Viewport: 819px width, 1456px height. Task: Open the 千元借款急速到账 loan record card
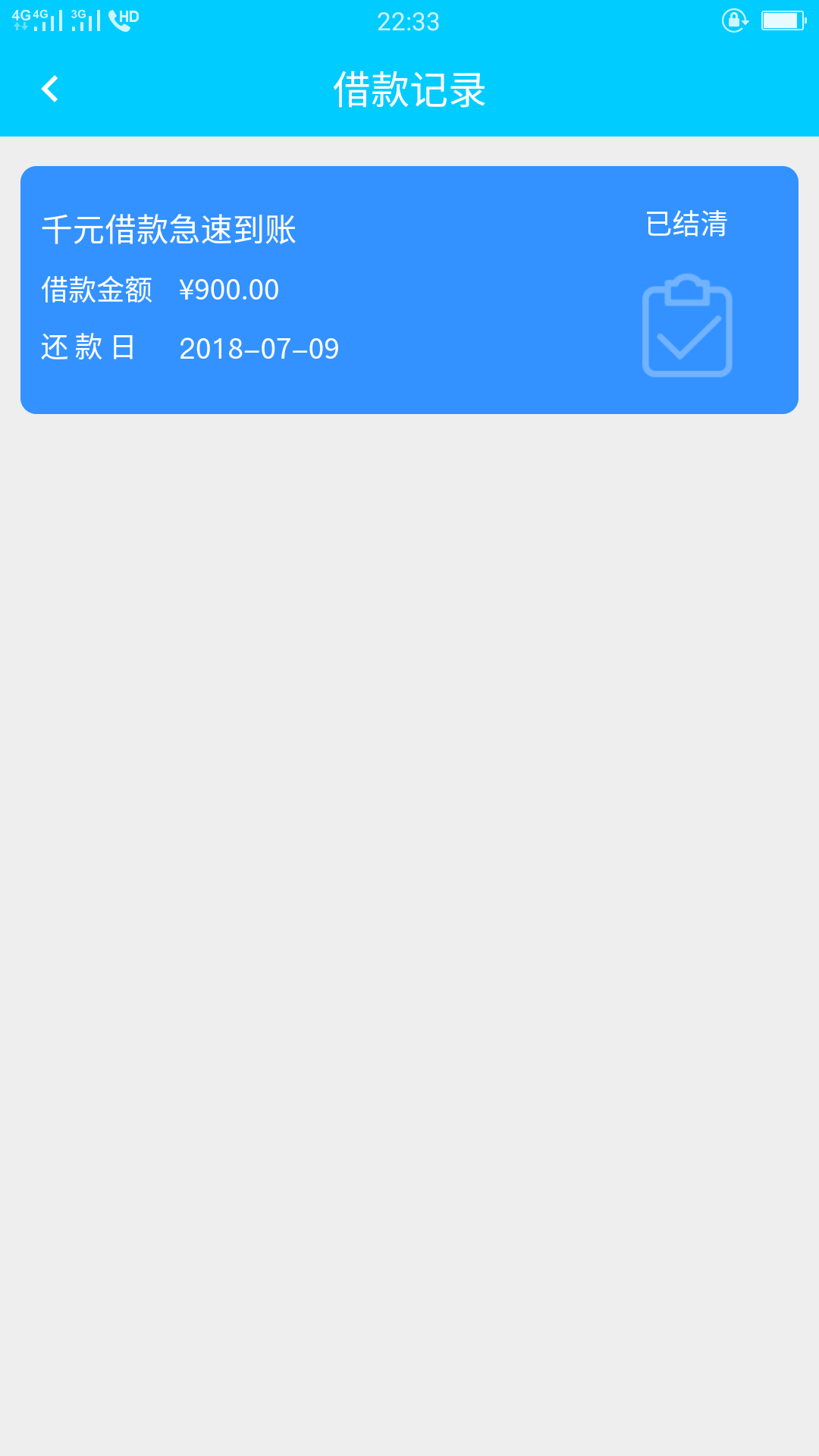click(x=409, y=290)
